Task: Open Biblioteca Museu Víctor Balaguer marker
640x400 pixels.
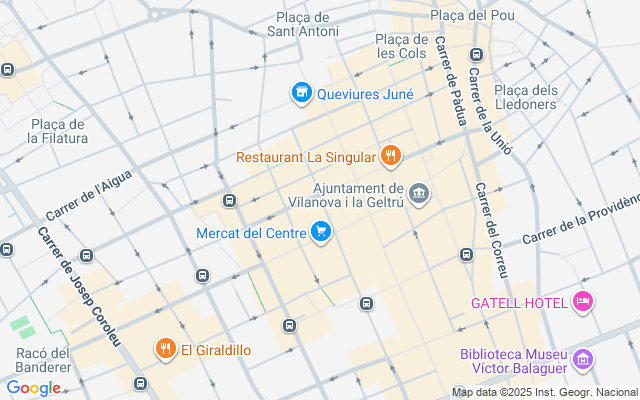Action: [x=583, y=357]
